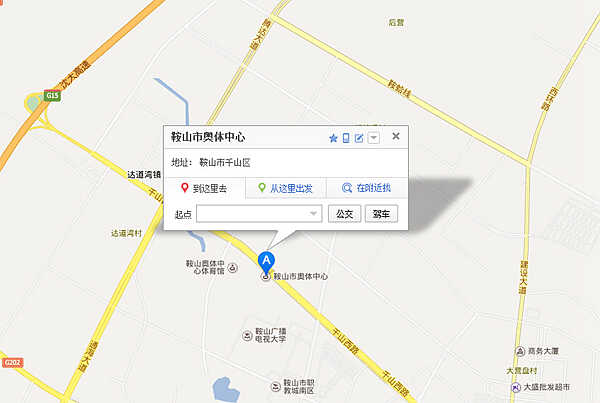The width and height of the screenshot is (600, 403).
Task: Expand the more options dropdown arrow
Action: [374, 138]
